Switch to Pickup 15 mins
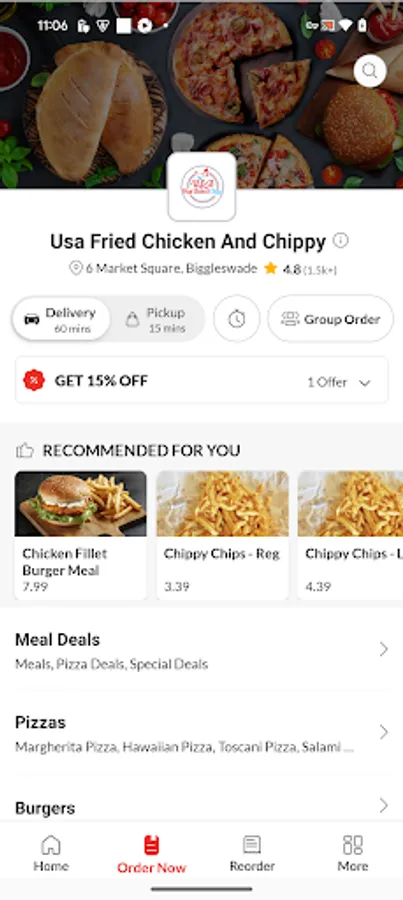Image resolution: width=403 pixels, height=900 pixels. point(157,319)
